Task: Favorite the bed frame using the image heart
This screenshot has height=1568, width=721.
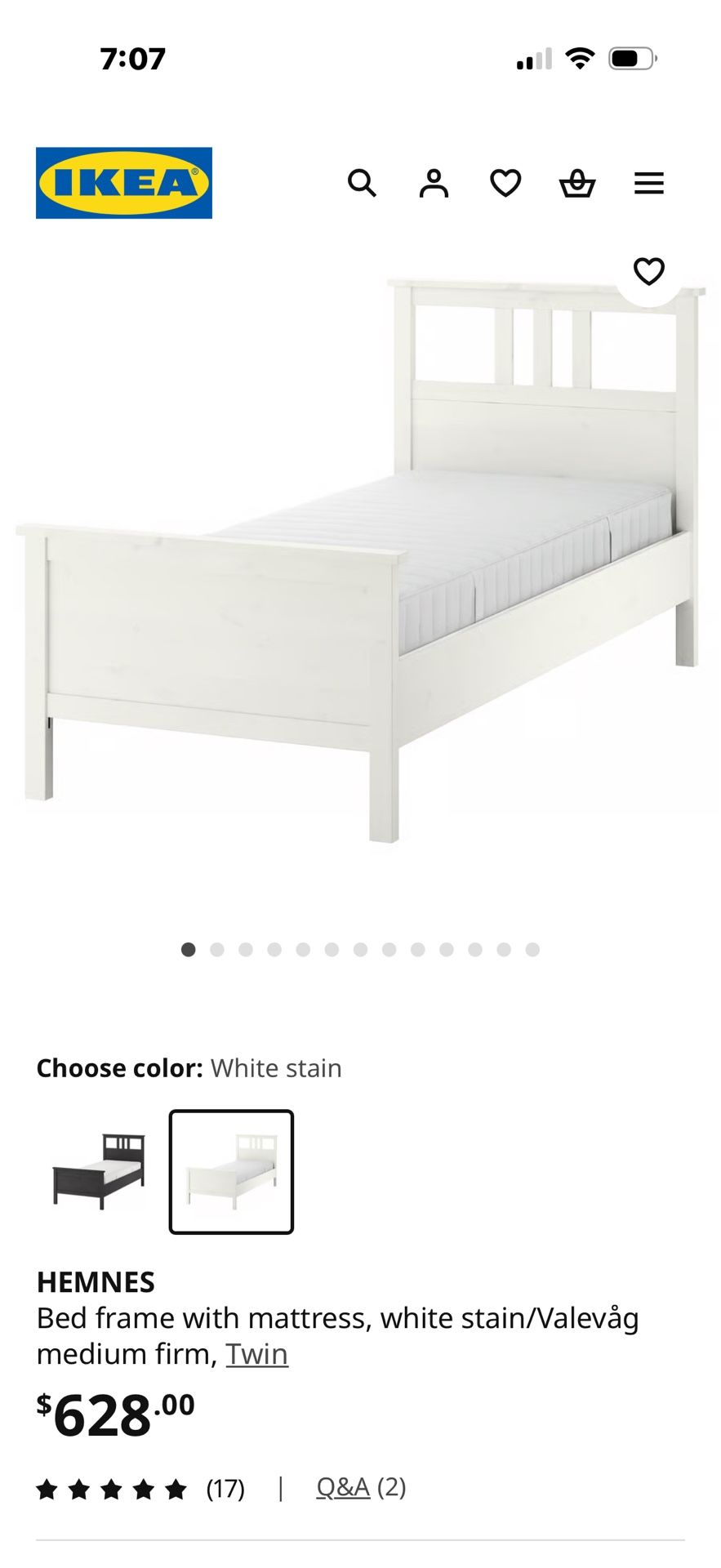Action: 649,271
